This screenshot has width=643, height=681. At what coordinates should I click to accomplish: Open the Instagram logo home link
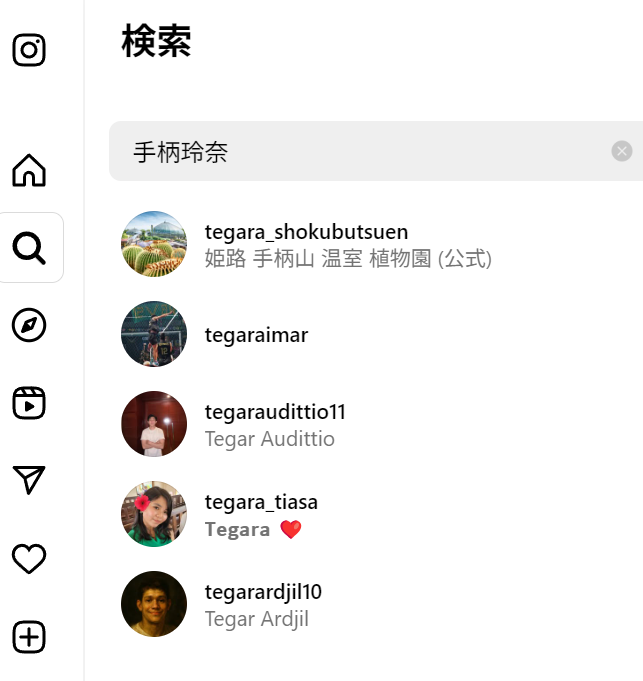coord(30,50)
